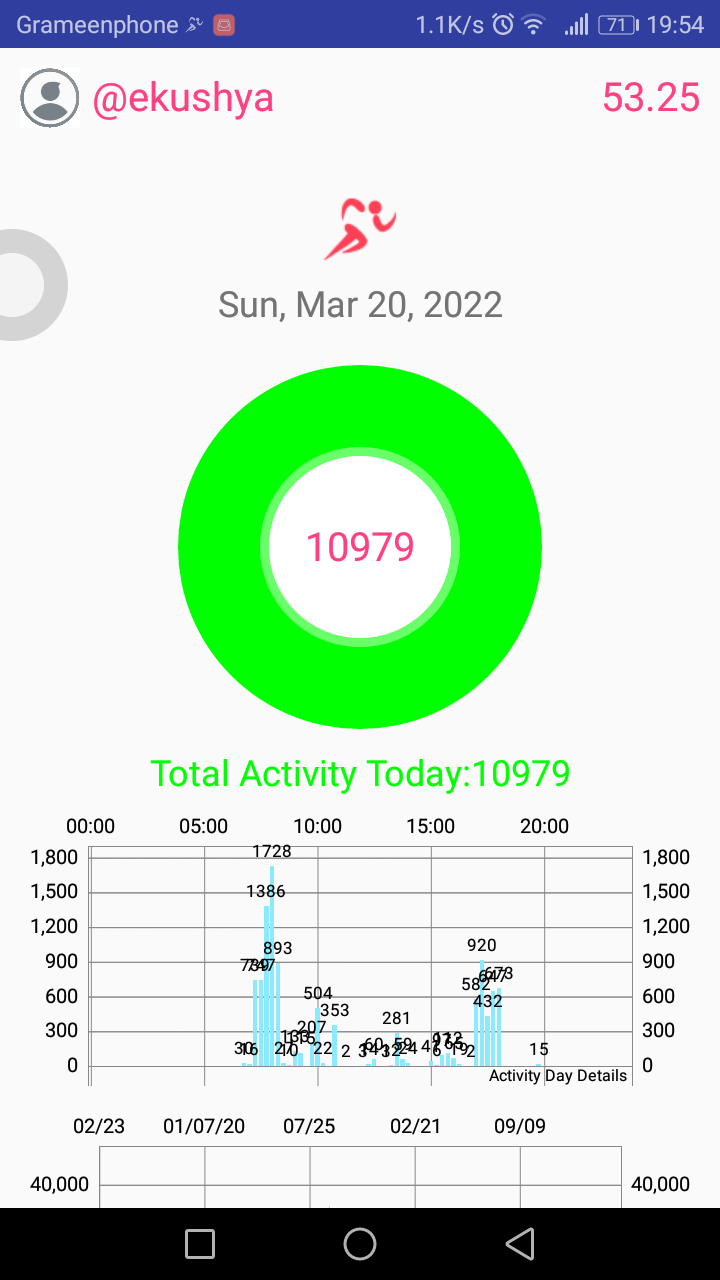This screenshot has height=1280, width=720.
Task: Open the @ekushya username link
Action: pyautogui.click(x=183, y=98)
